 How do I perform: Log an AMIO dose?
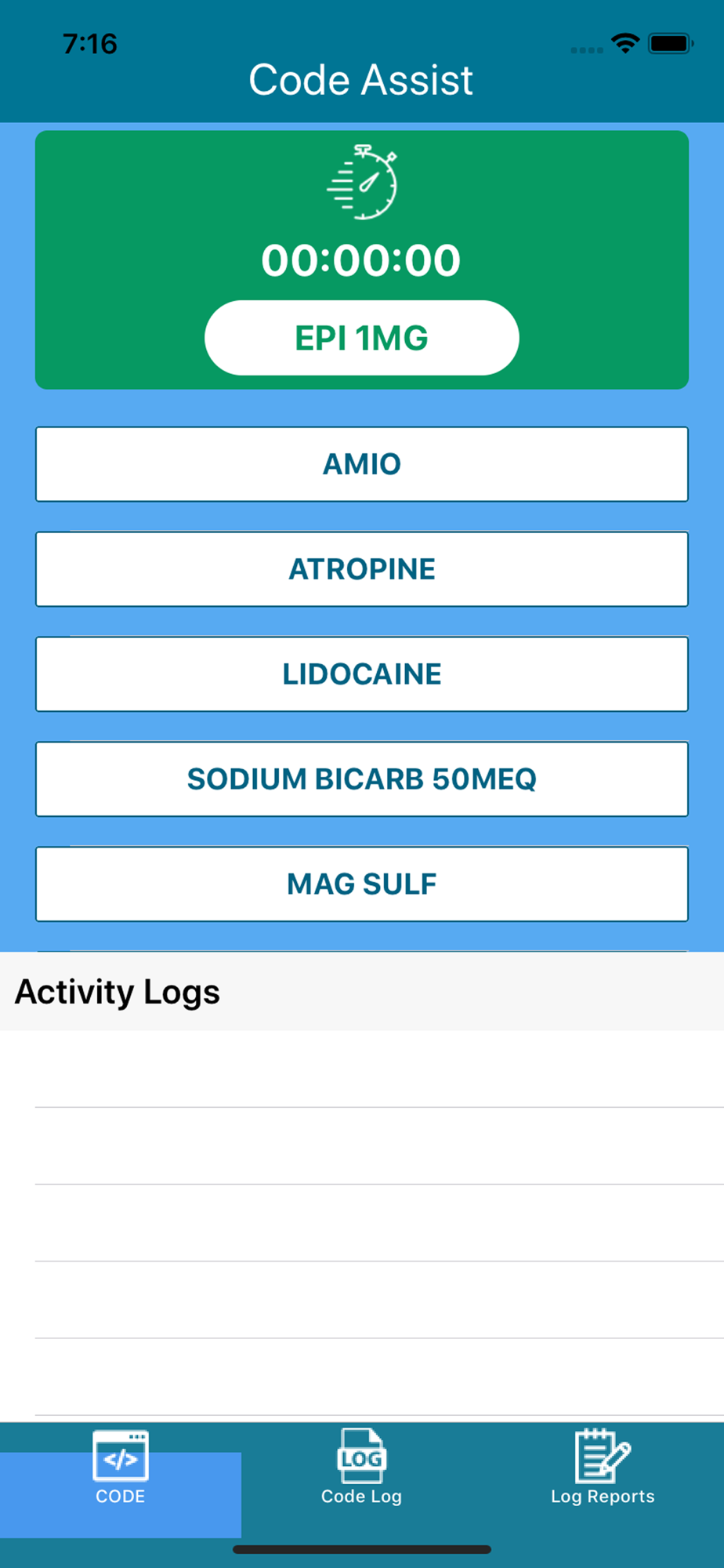click(362, 464)
